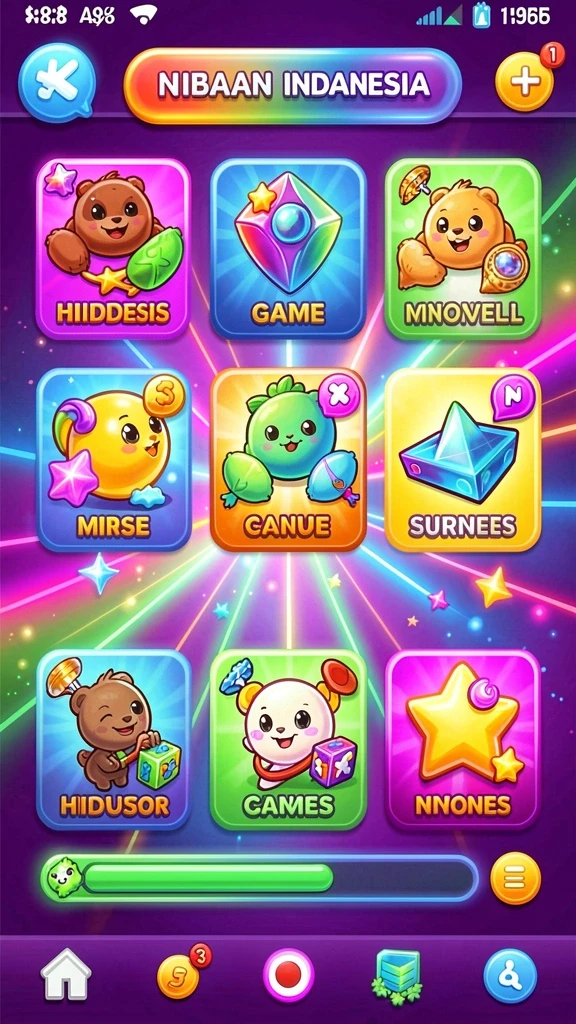The width and height of the screenshot is (576, 1024).
Task: Open the blue GAME gem tile
Action: [x=288, y=248]
